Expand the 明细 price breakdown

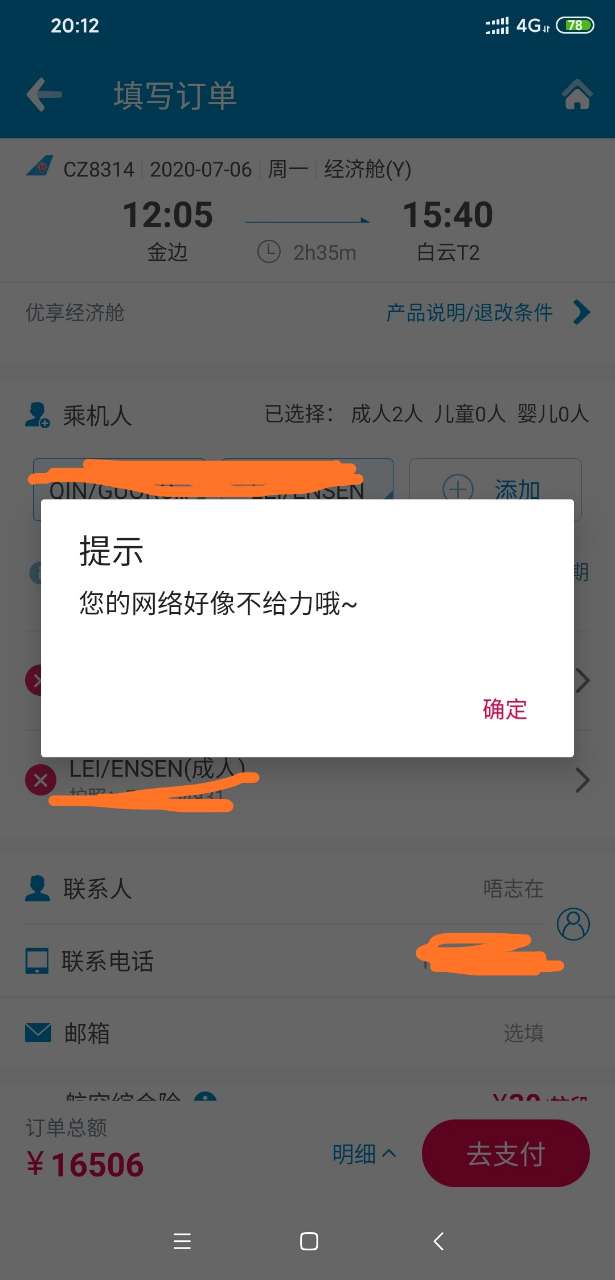(x=364, y=1154)
